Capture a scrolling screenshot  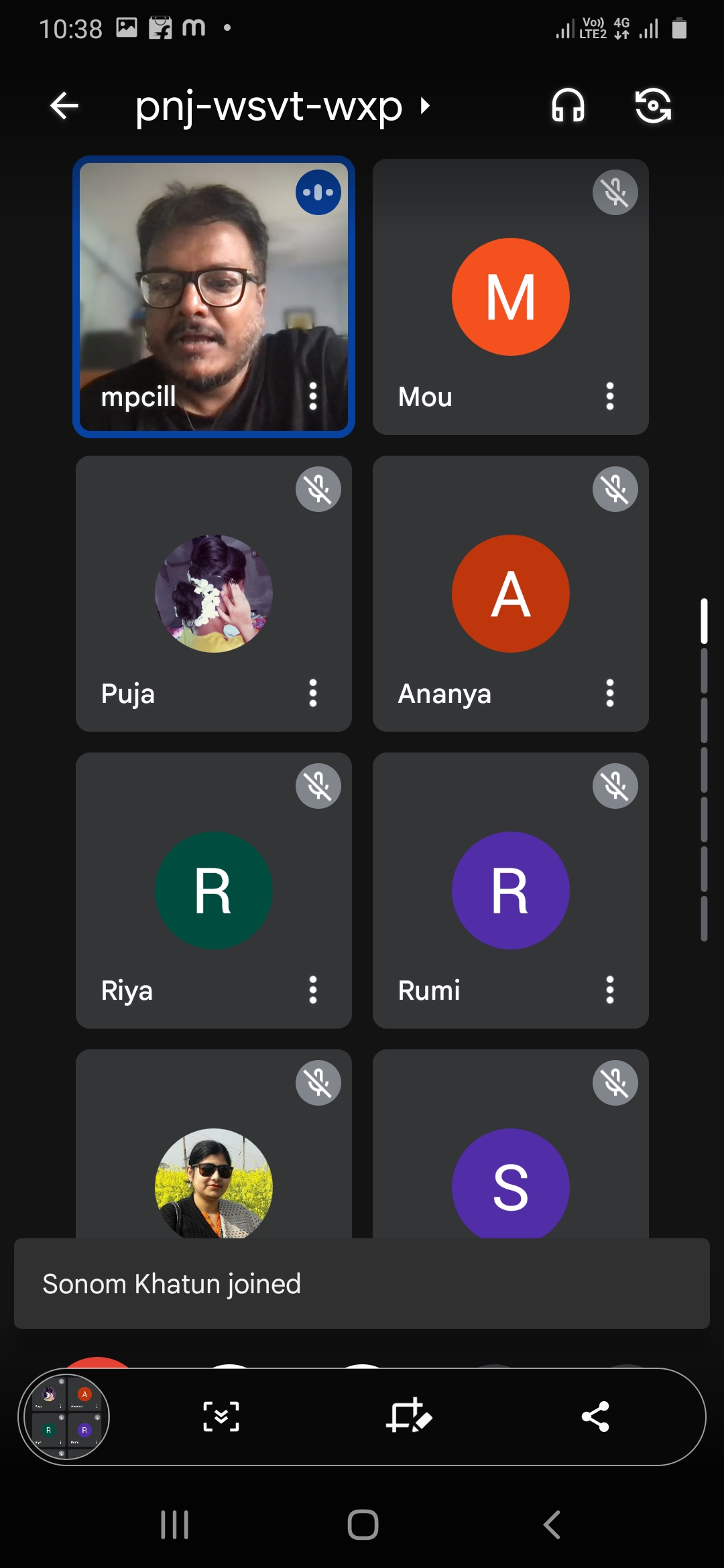click(221, 1417)
